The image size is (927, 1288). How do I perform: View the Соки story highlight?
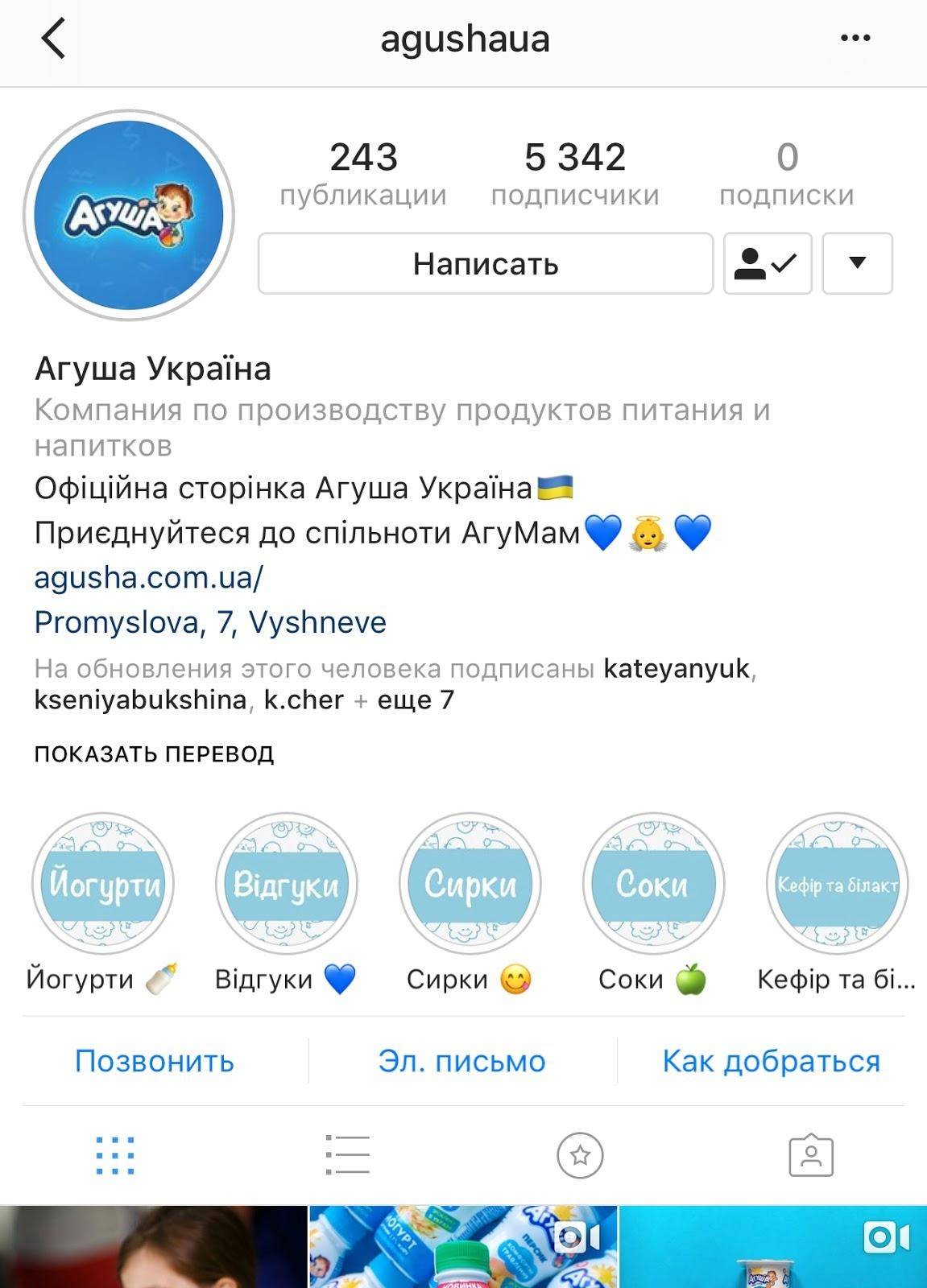[x=653, y=884]
